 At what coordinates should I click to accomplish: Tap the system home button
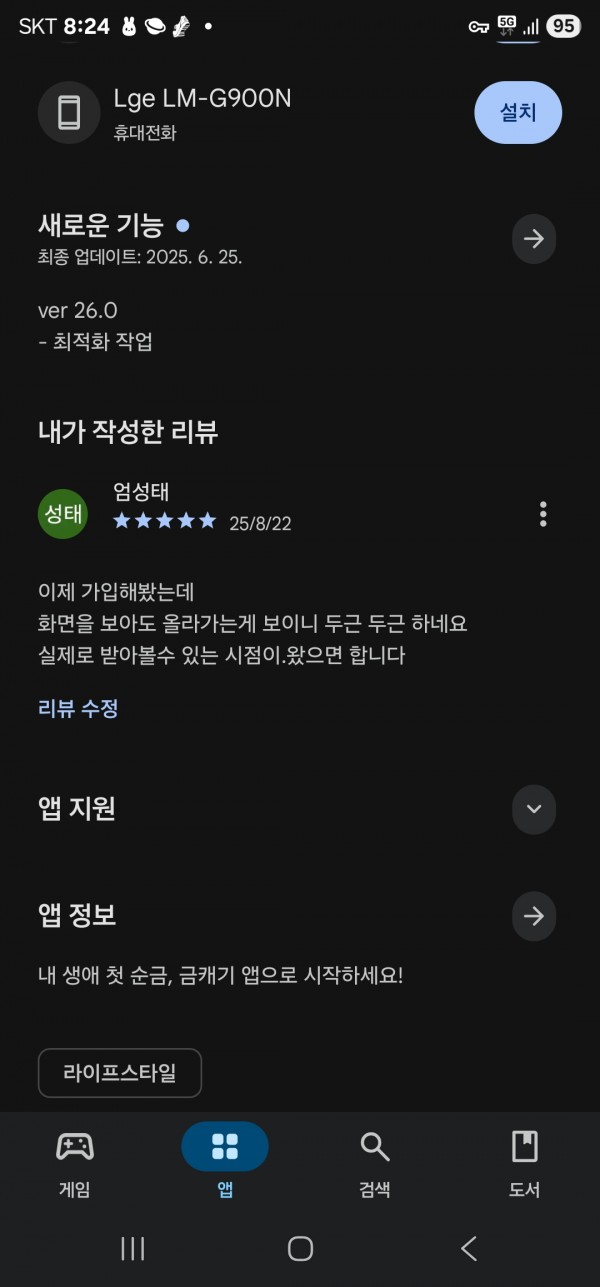300,1248
